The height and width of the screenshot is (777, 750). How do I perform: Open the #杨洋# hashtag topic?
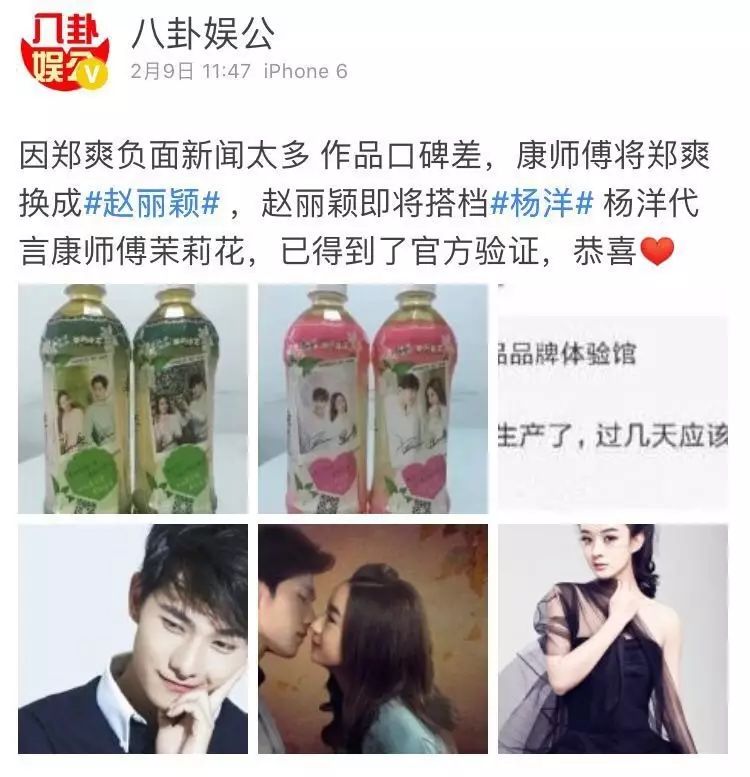(x=543, y=205)
